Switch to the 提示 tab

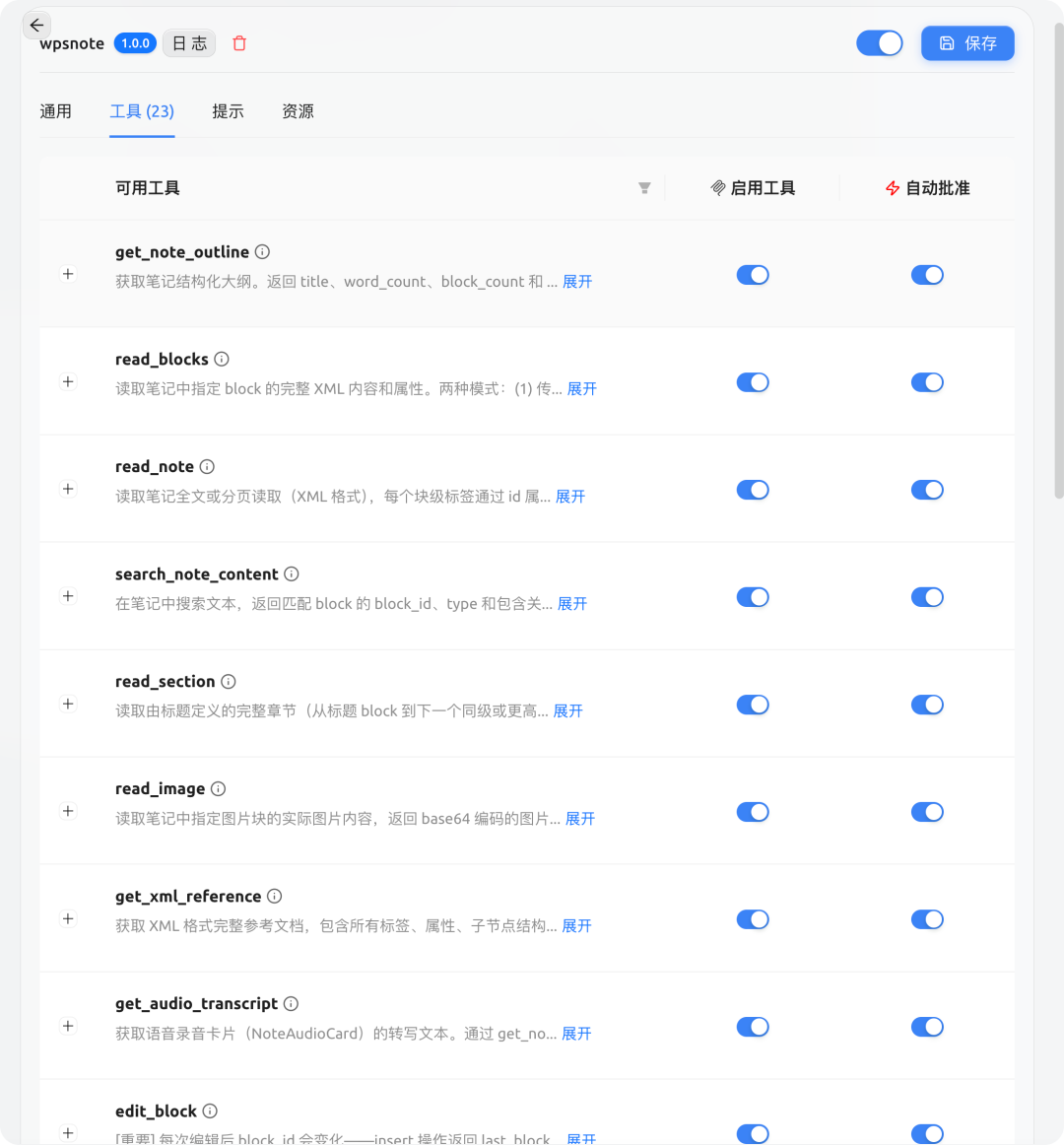pyautogui.click(x=229, y=111)
